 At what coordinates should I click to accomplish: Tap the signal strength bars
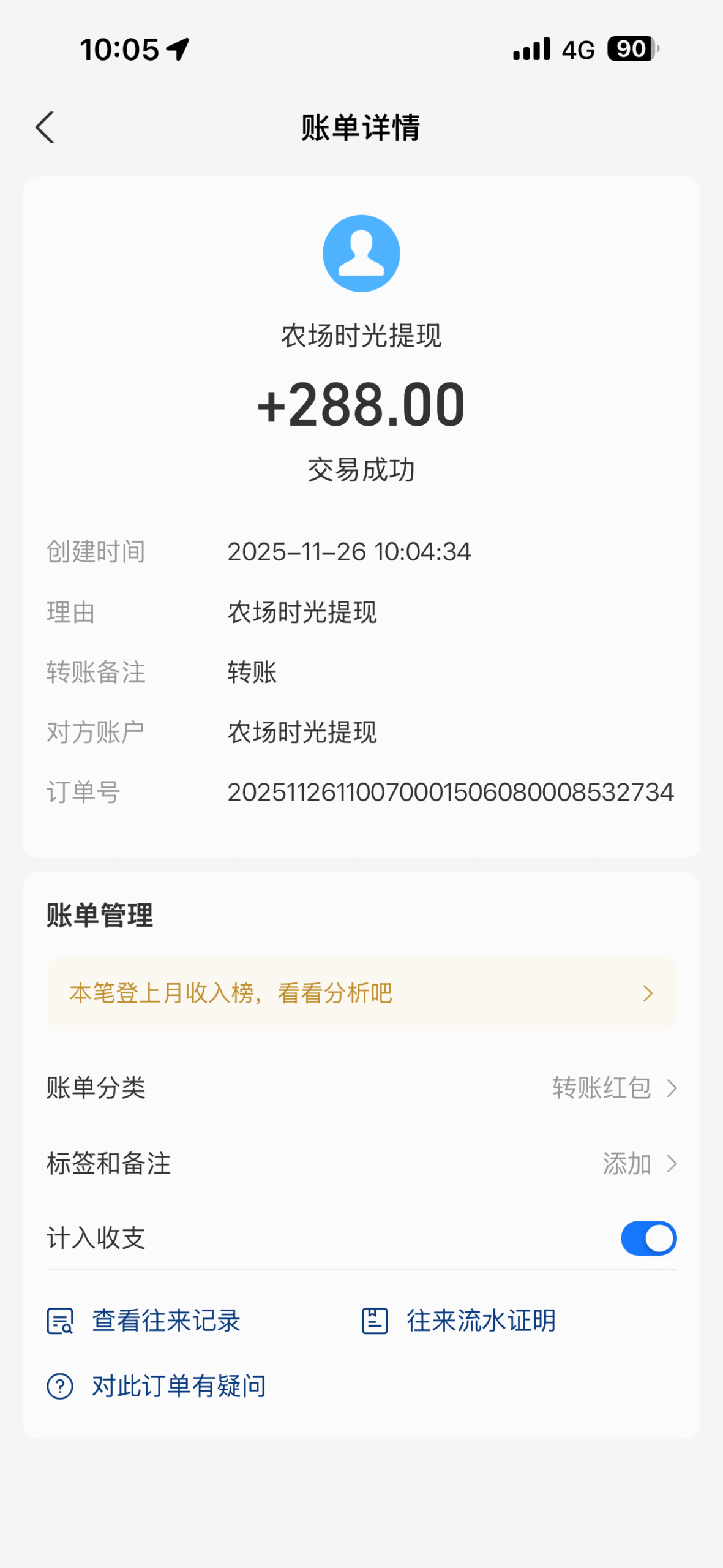click(x=530, y=49)
